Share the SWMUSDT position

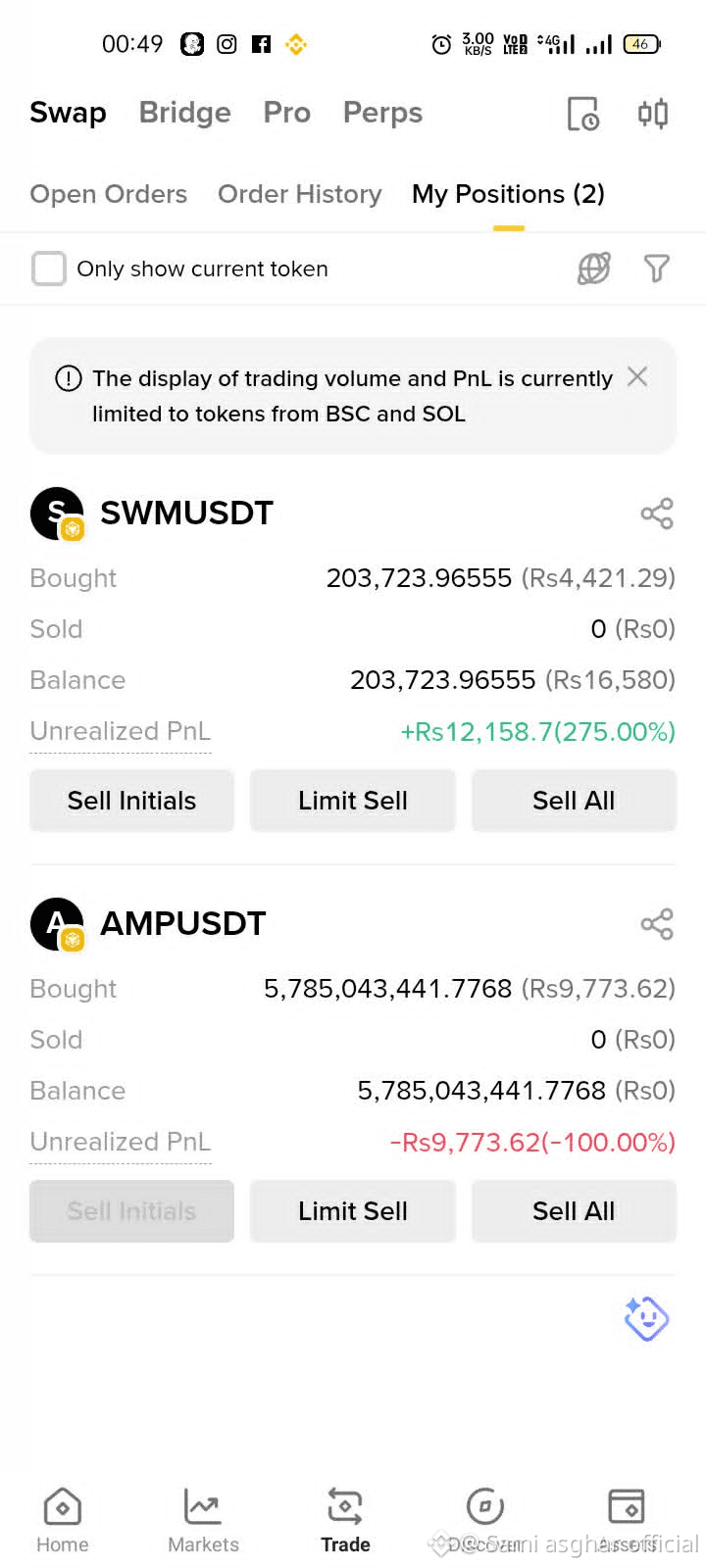click(x=657, y=514)
